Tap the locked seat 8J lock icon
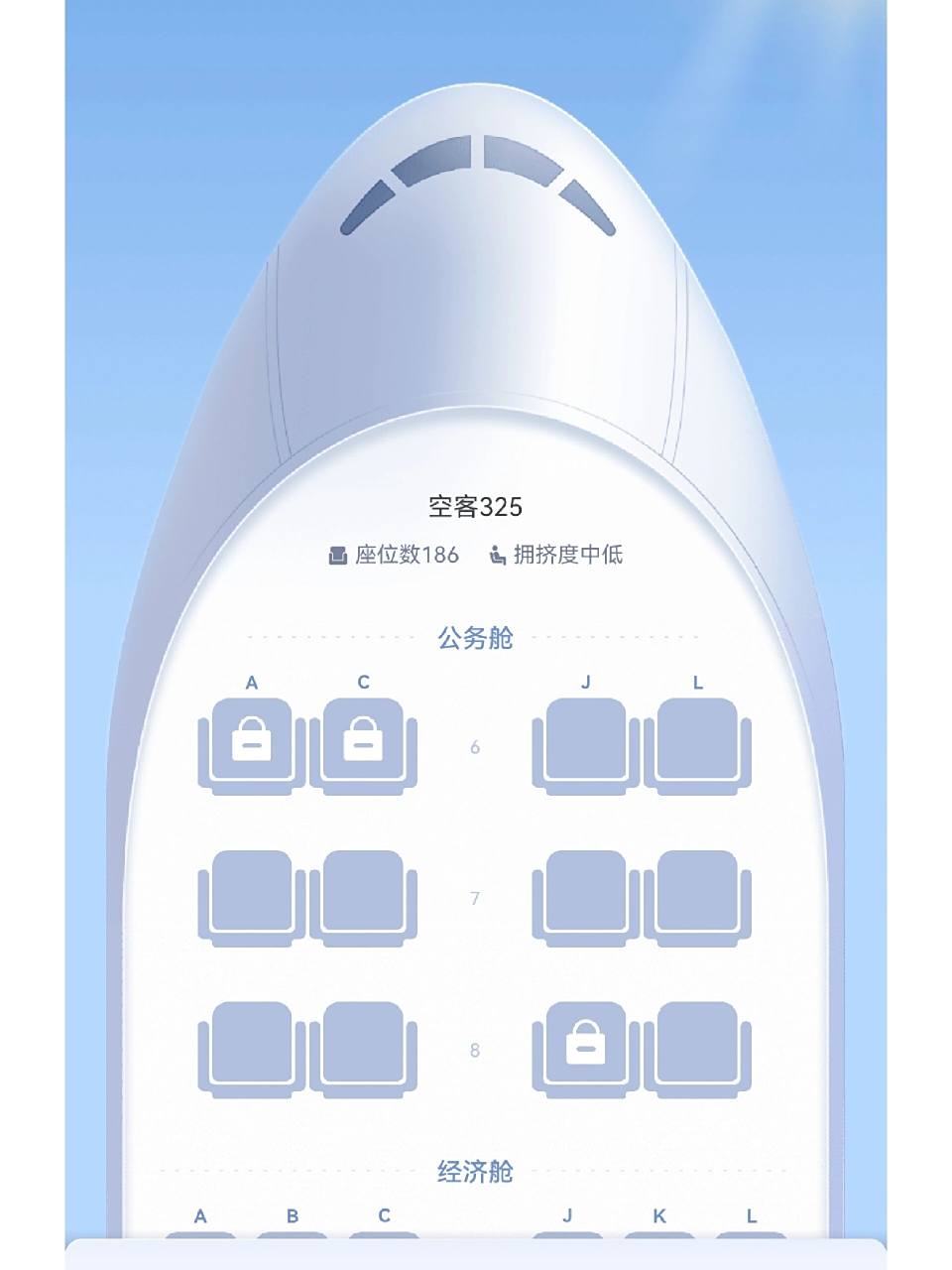Screen dimensions: 952x1270 [x=587, y=1040]
